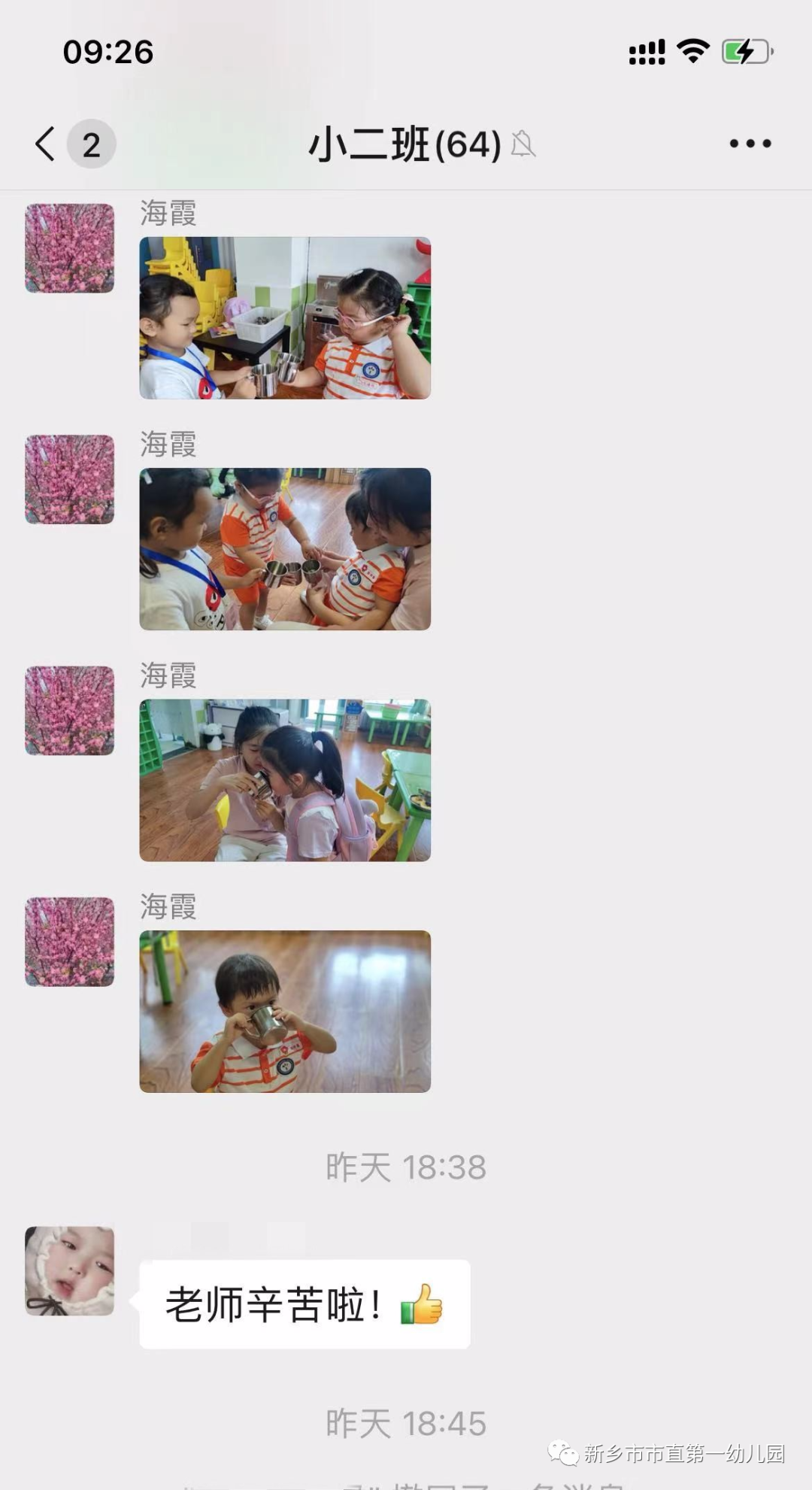Open photo of ponytail girl with pink backpack

285,780
